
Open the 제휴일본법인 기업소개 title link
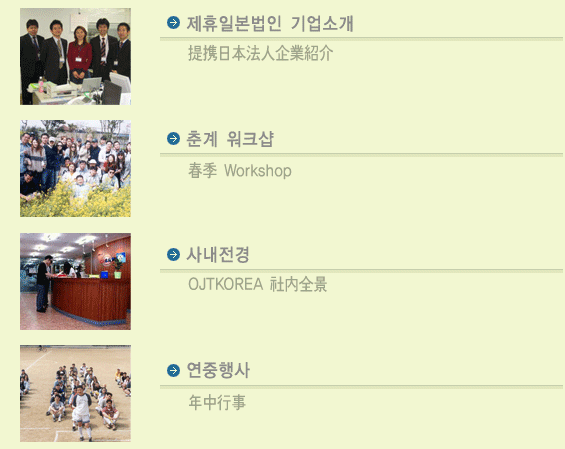[270, 23]
